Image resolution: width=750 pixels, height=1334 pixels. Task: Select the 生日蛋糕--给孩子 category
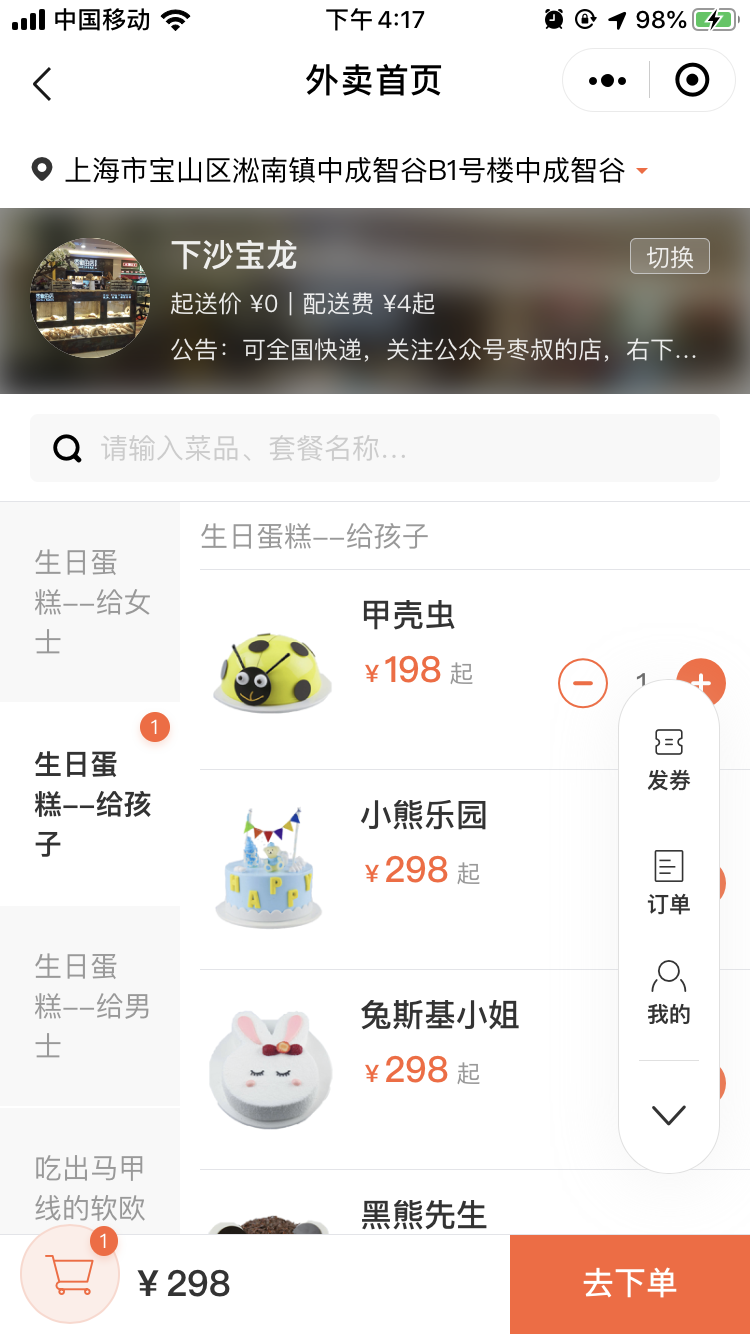[x=91, y=804]
